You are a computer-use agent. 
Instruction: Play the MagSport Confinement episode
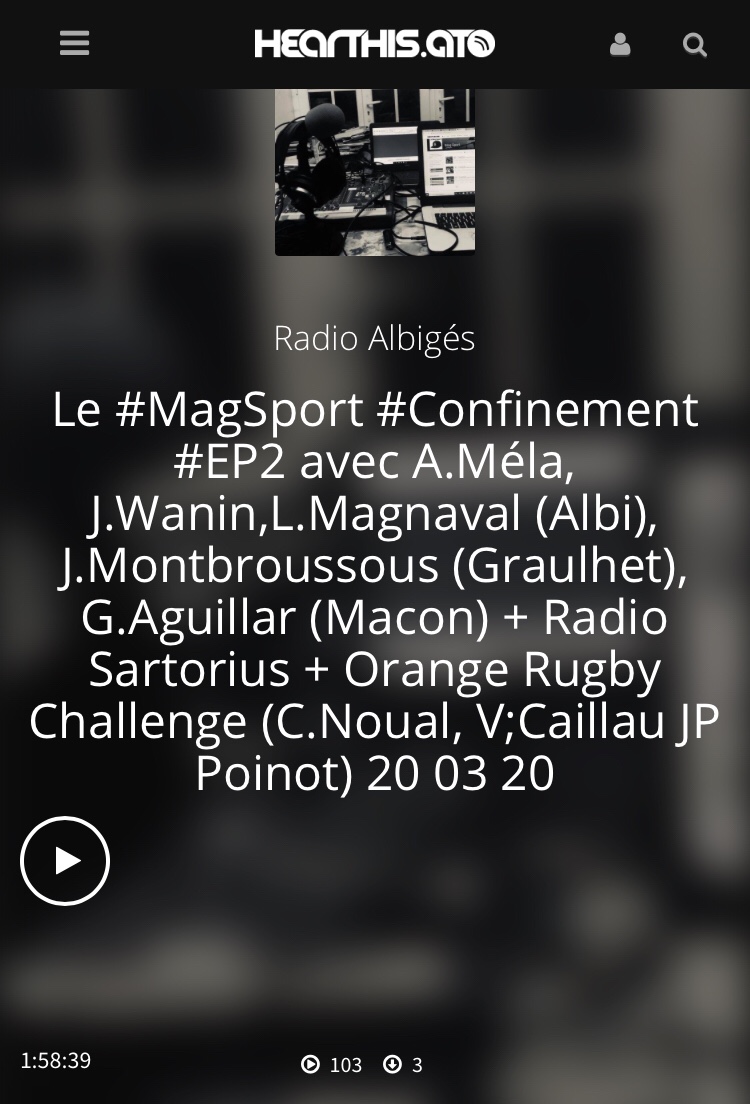pos(65,861)
